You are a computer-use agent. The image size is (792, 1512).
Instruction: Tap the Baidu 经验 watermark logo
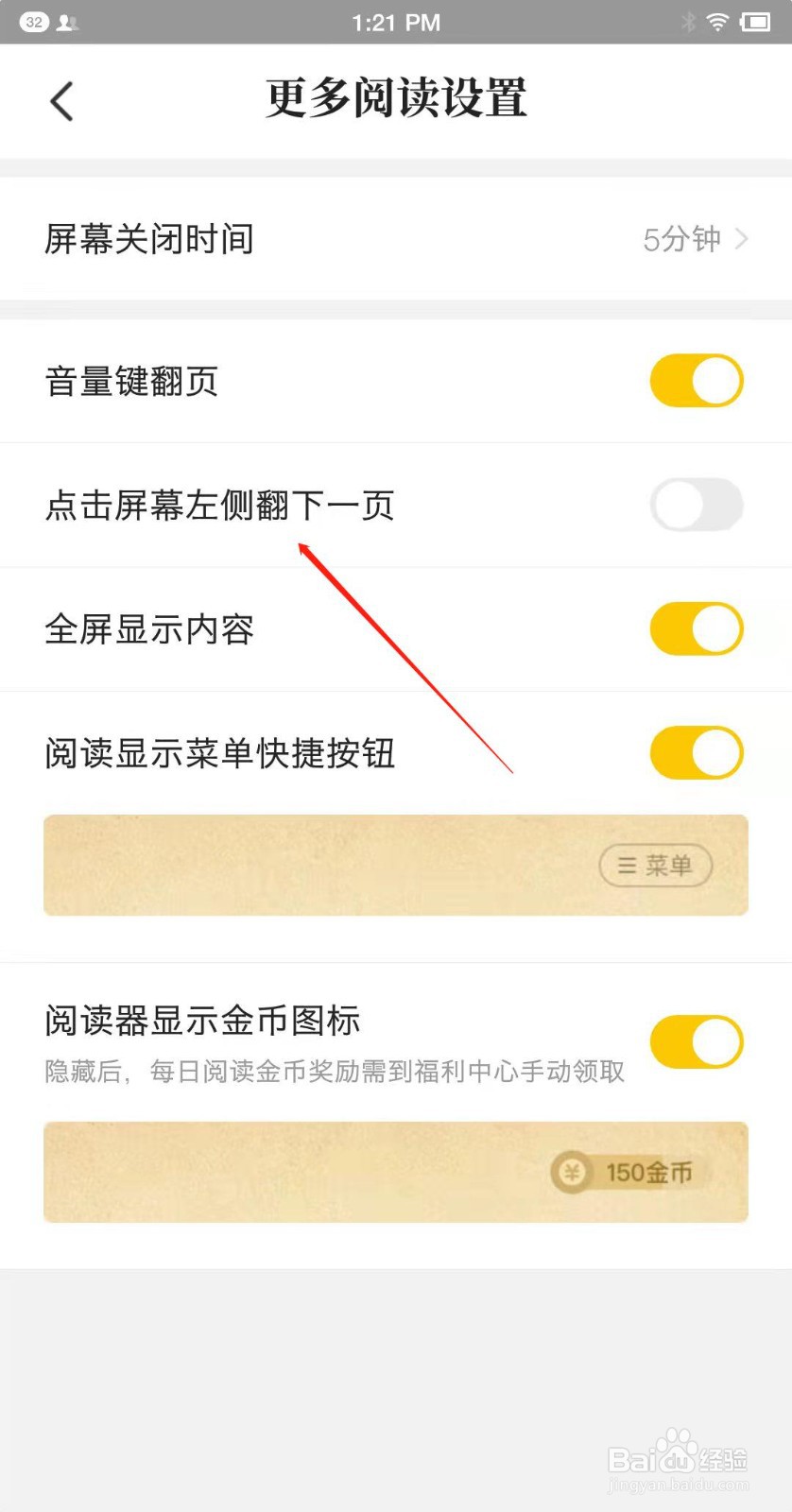677,1460
